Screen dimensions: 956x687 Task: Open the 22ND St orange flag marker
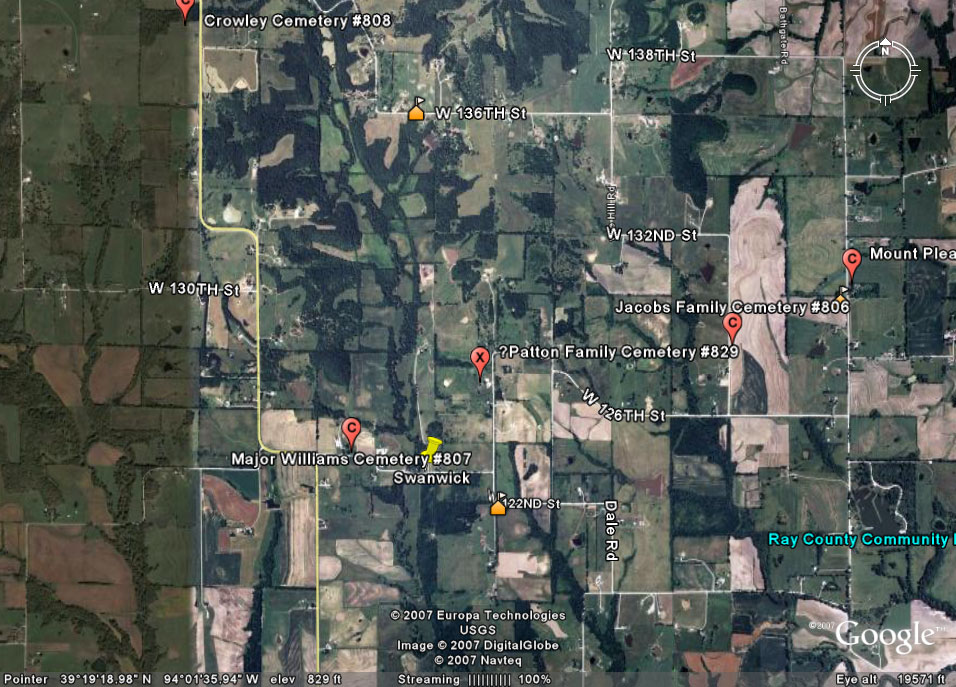(497, 505)
